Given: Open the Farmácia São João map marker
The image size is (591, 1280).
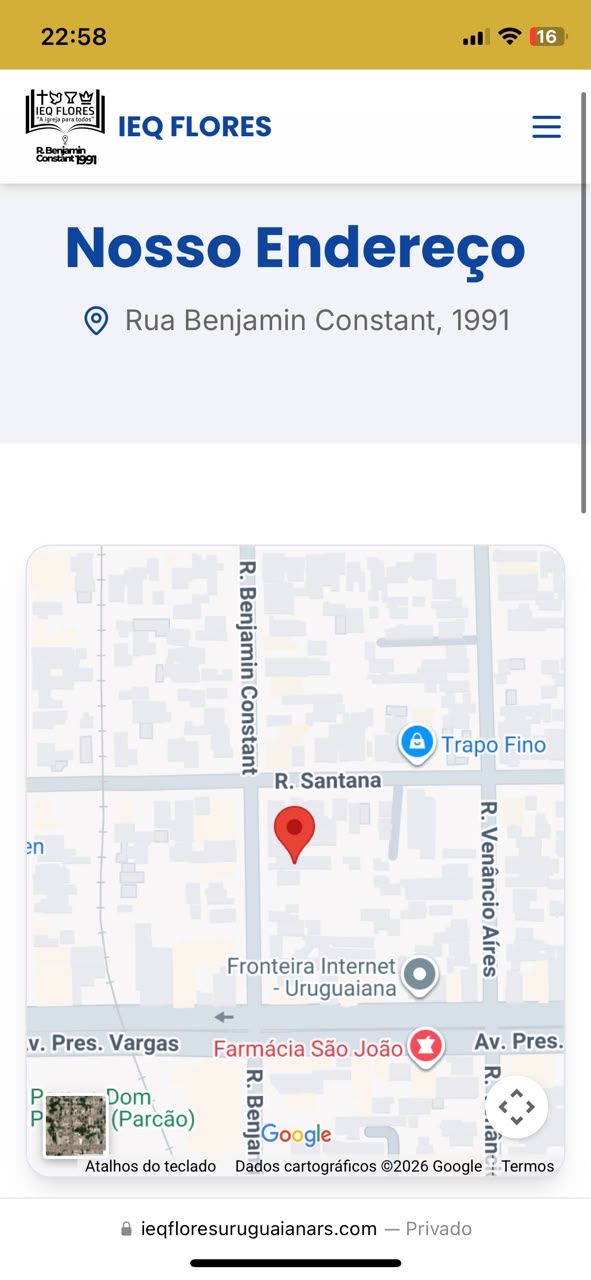Looking at the screenshot, I should pos(427,1046).
